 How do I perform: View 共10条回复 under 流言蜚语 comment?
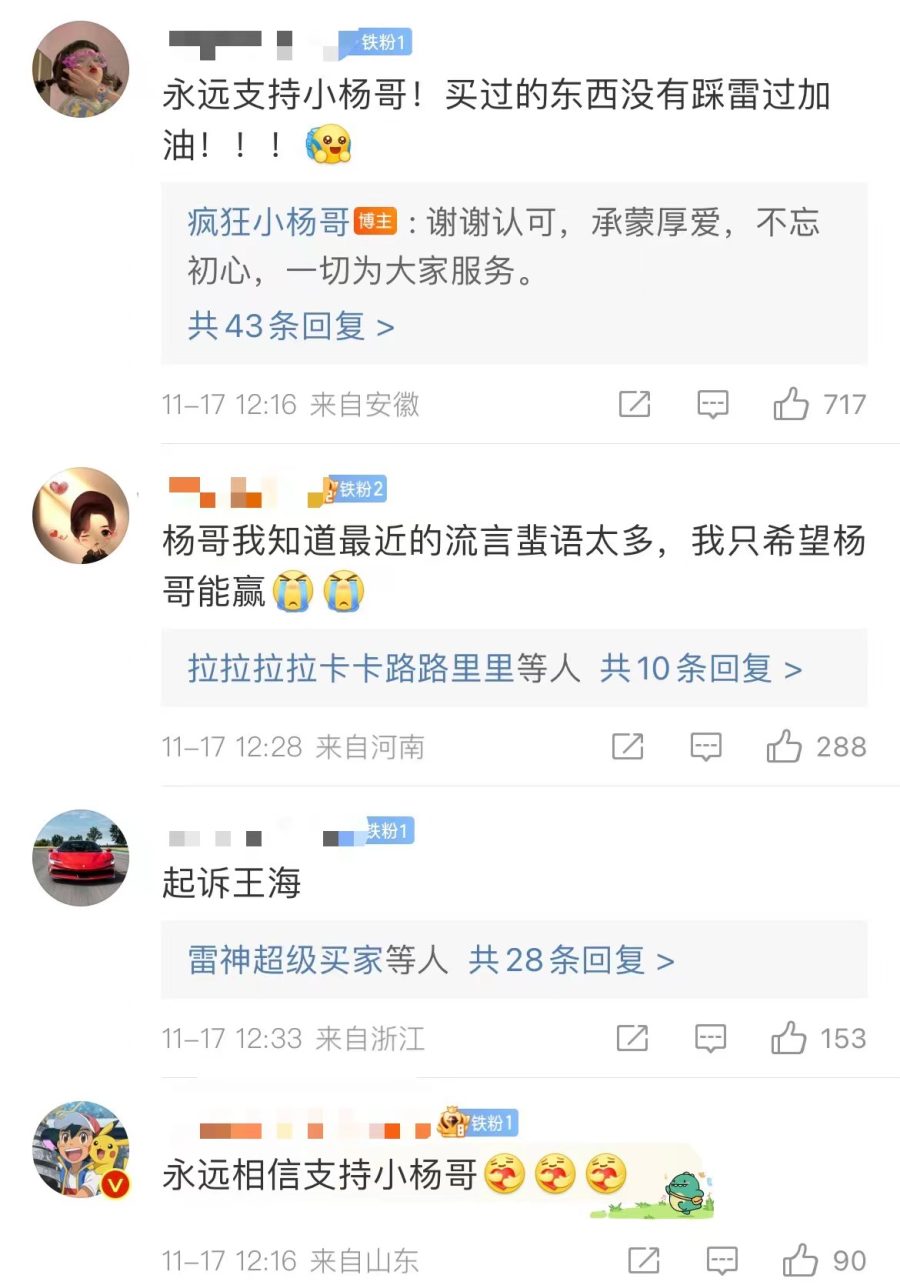[x=700, y=669]
